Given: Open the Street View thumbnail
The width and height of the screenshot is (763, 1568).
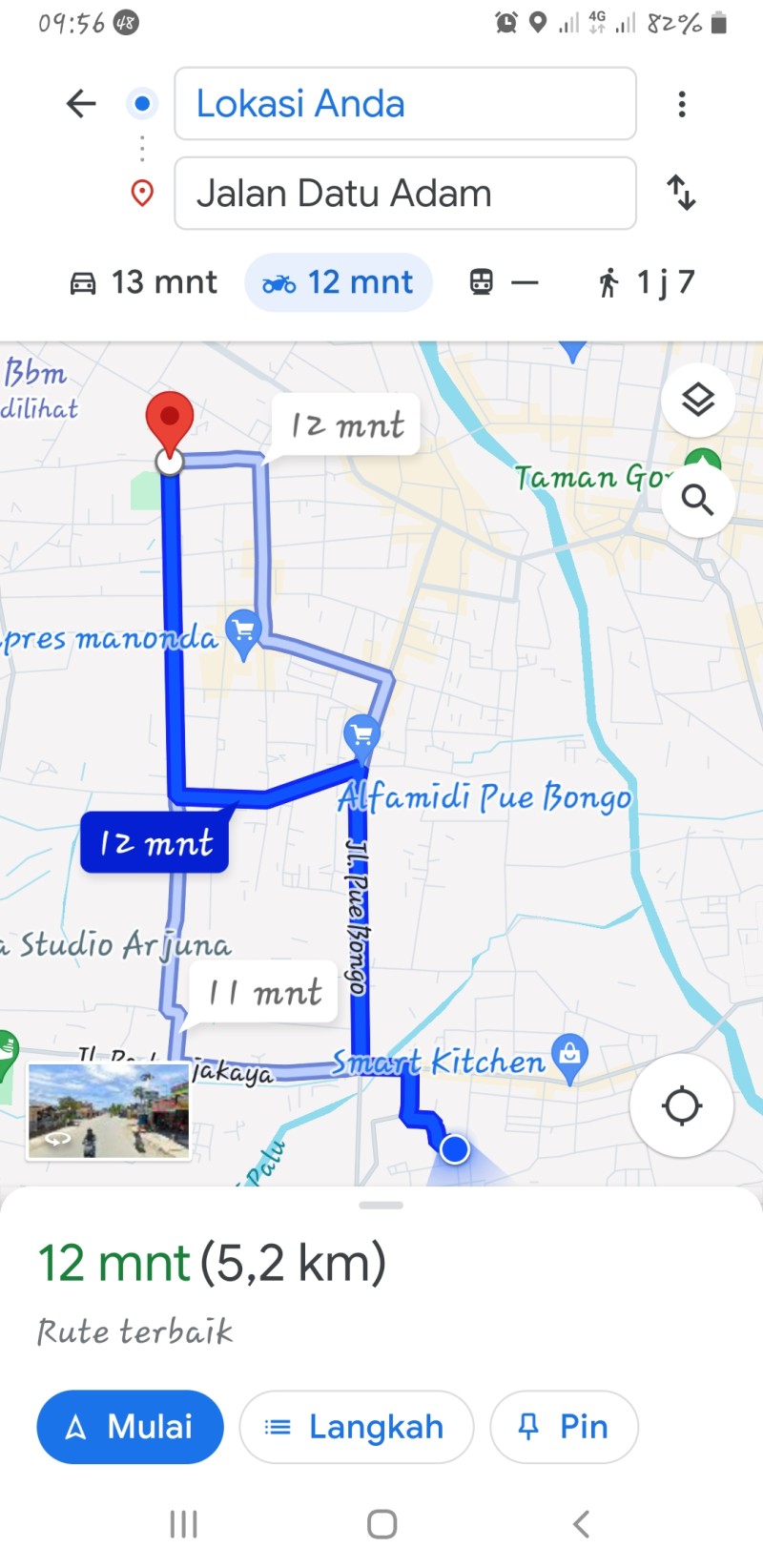Looking at the screenshot, I should (108, 1111).
